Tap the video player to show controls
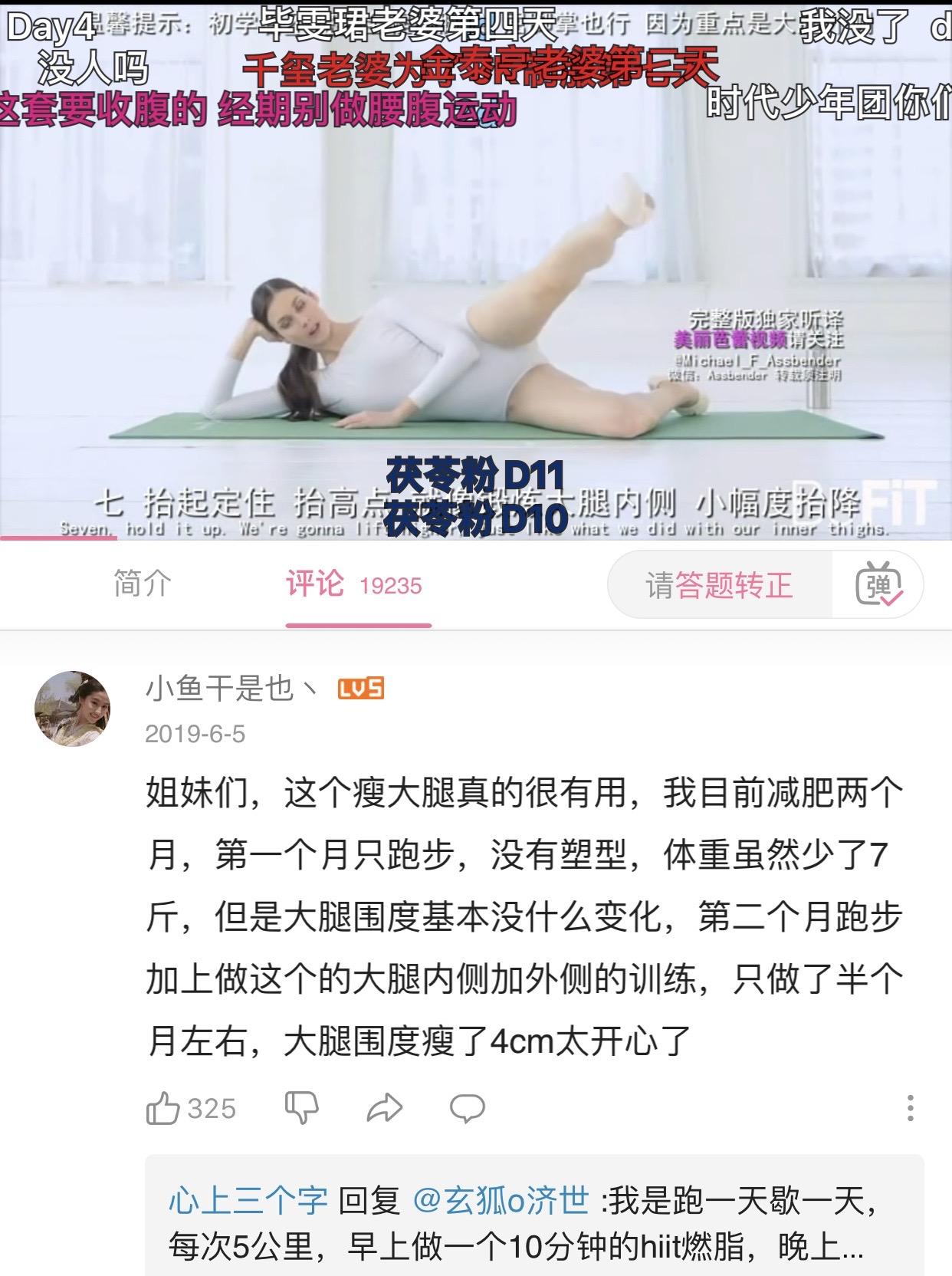This screenshot has height=1276, width=952. tap(476, 270)
